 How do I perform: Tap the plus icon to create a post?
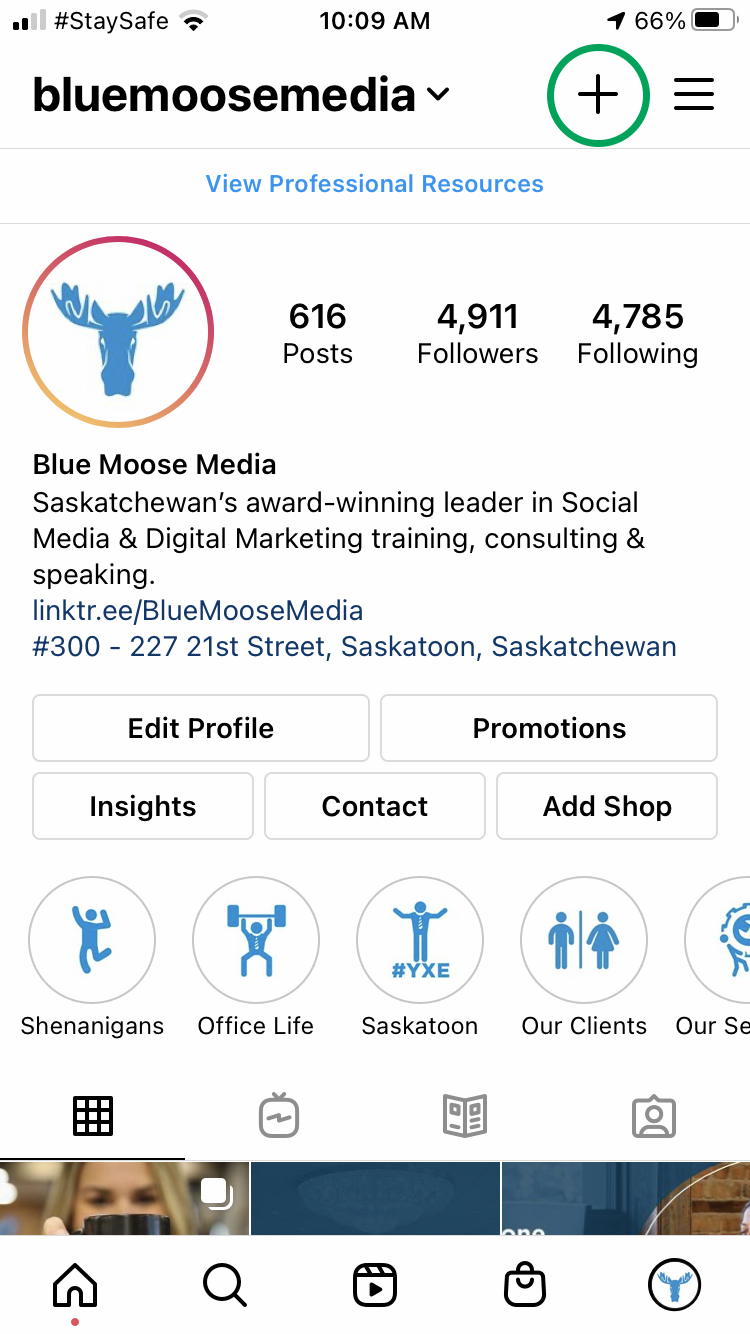point(598,95)
